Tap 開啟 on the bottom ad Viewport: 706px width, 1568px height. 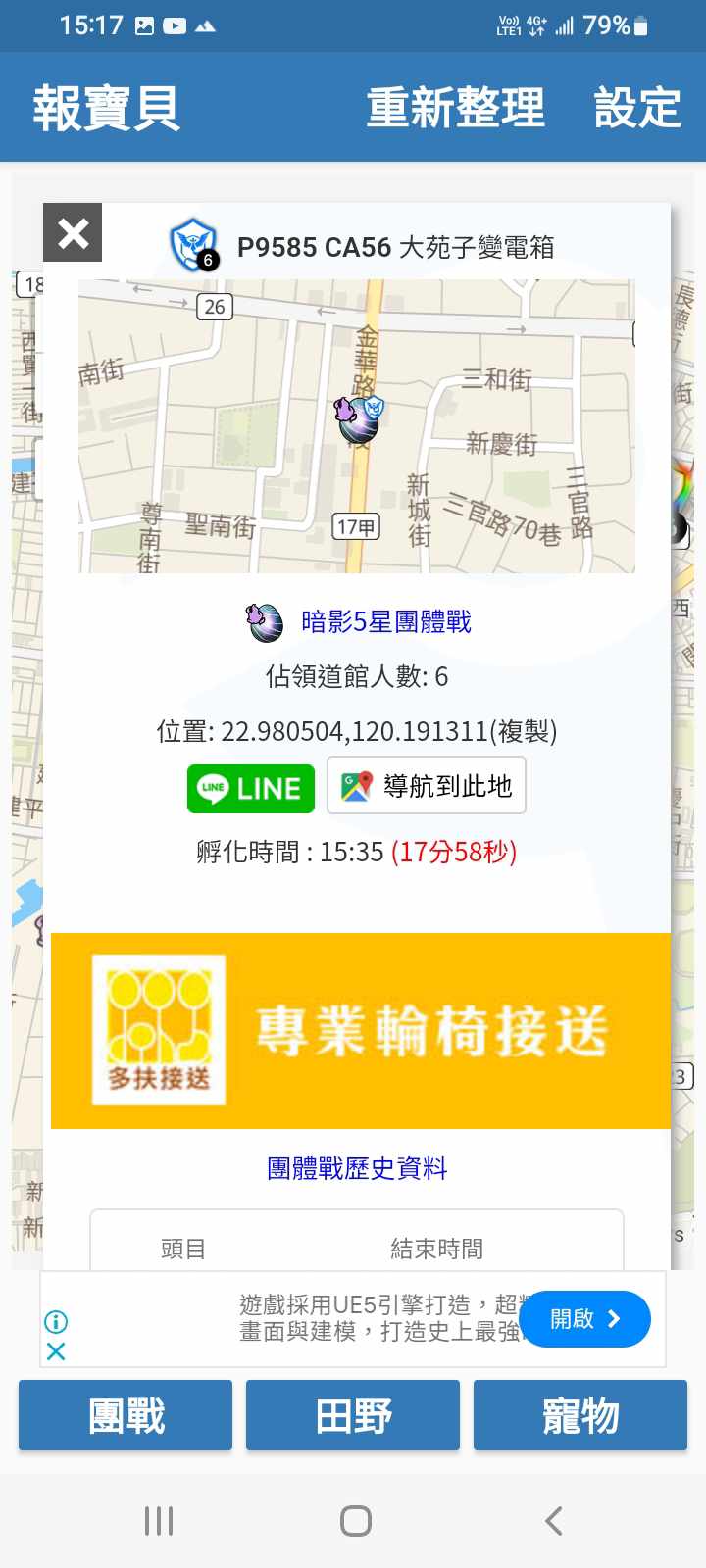point(585,1319)
